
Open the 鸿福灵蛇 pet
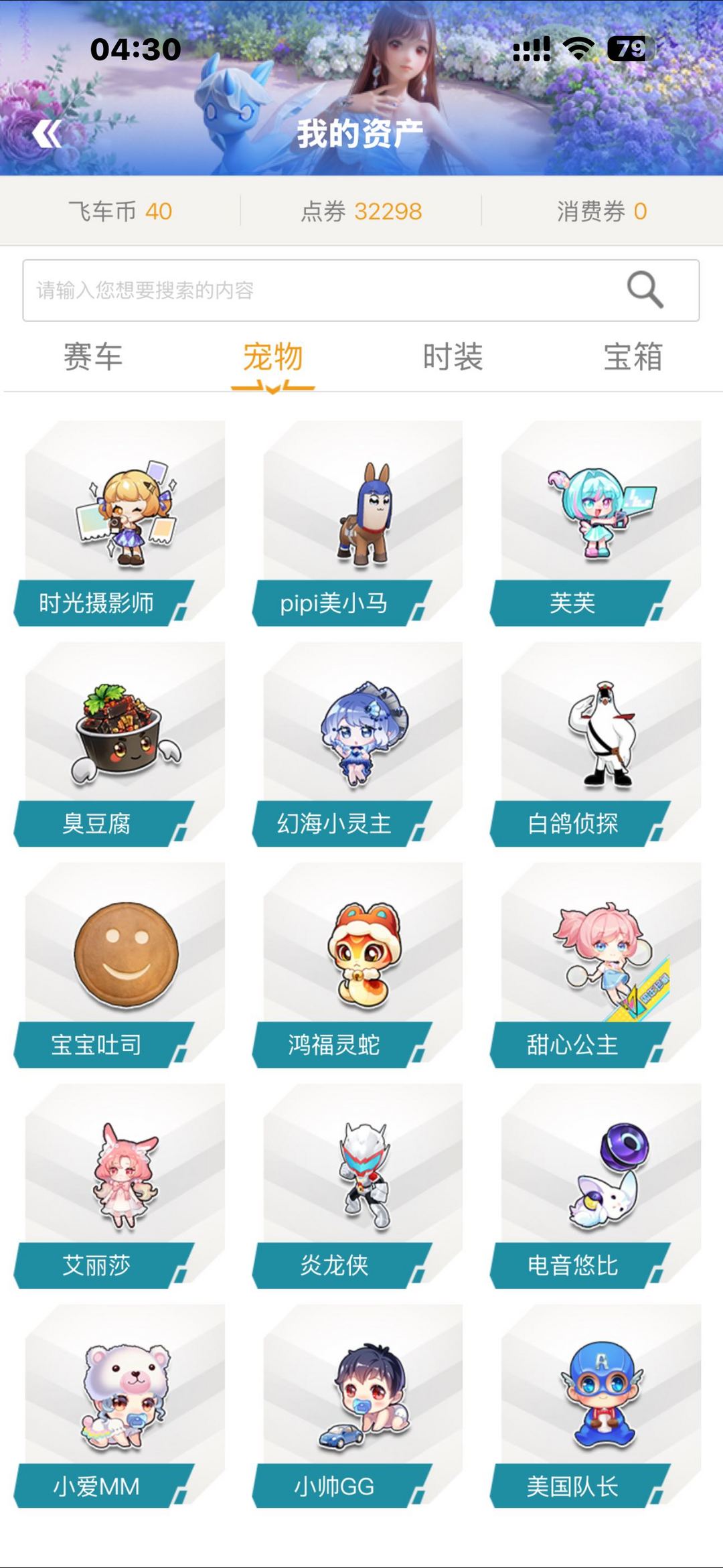tap(361, 965)
